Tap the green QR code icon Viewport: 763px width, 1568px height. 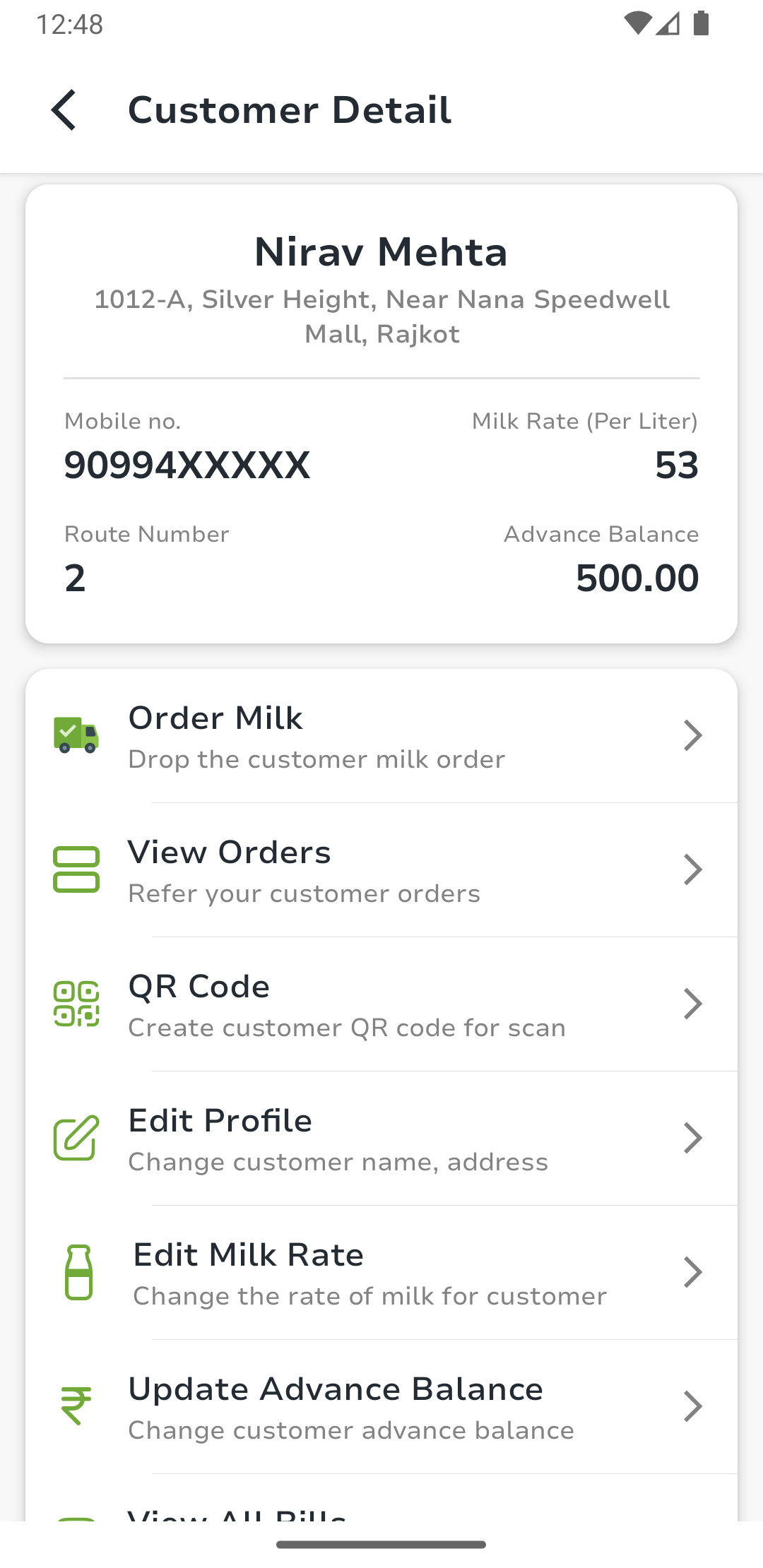coord(76,1004)
